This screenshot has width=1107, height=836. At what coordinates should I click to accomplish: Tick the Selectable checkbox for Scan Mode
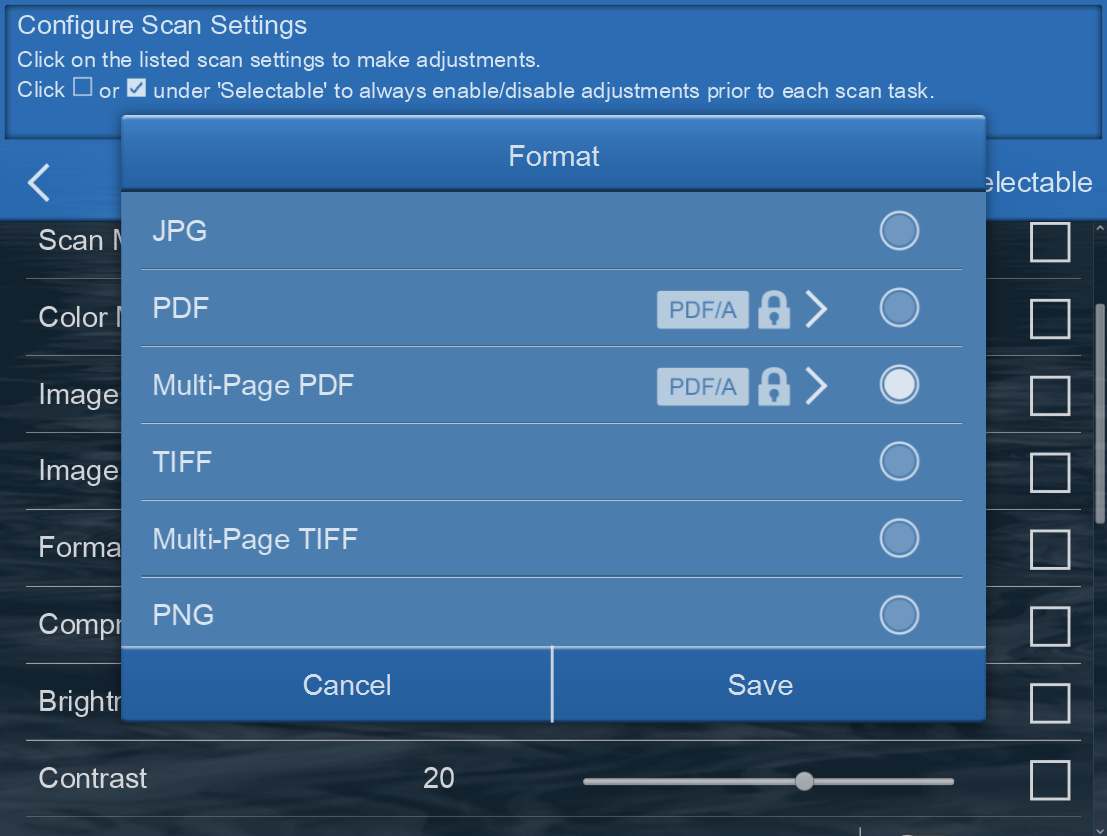pos(1049,242)
